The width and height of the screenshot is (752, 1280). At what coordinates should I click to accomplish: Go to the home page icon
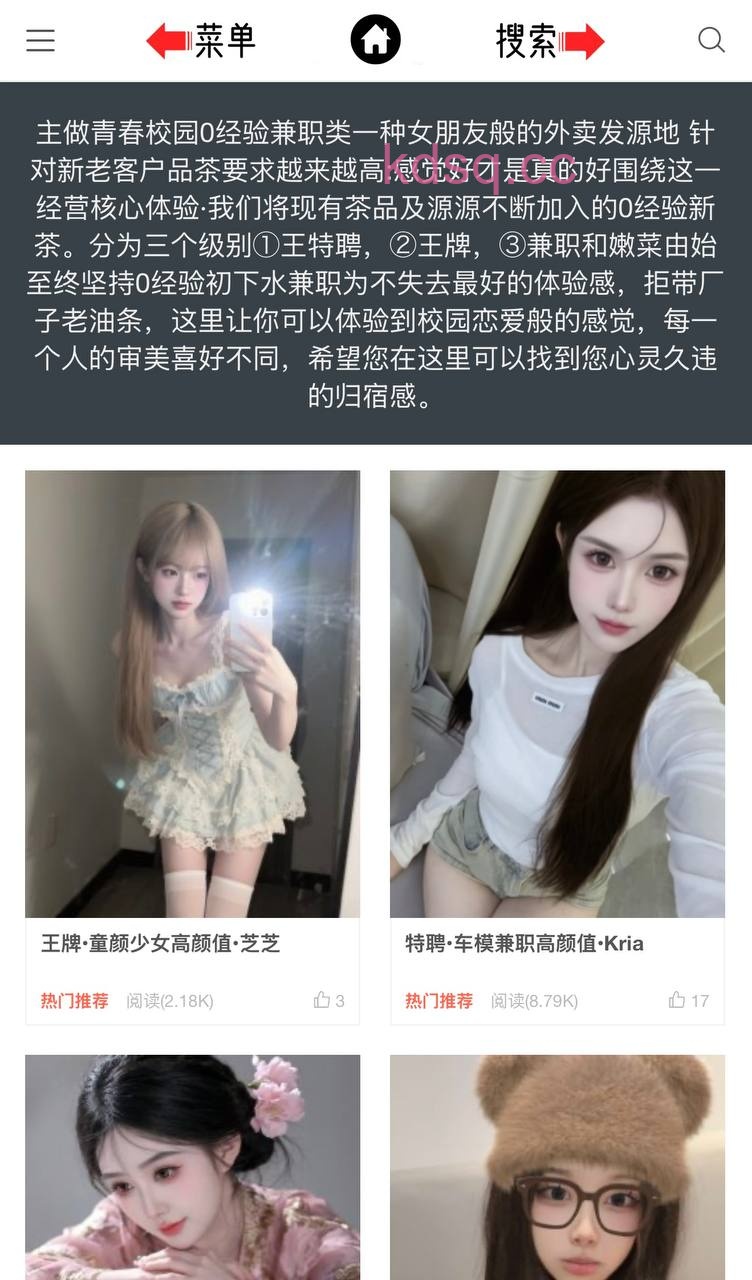[x=375, y=41]
